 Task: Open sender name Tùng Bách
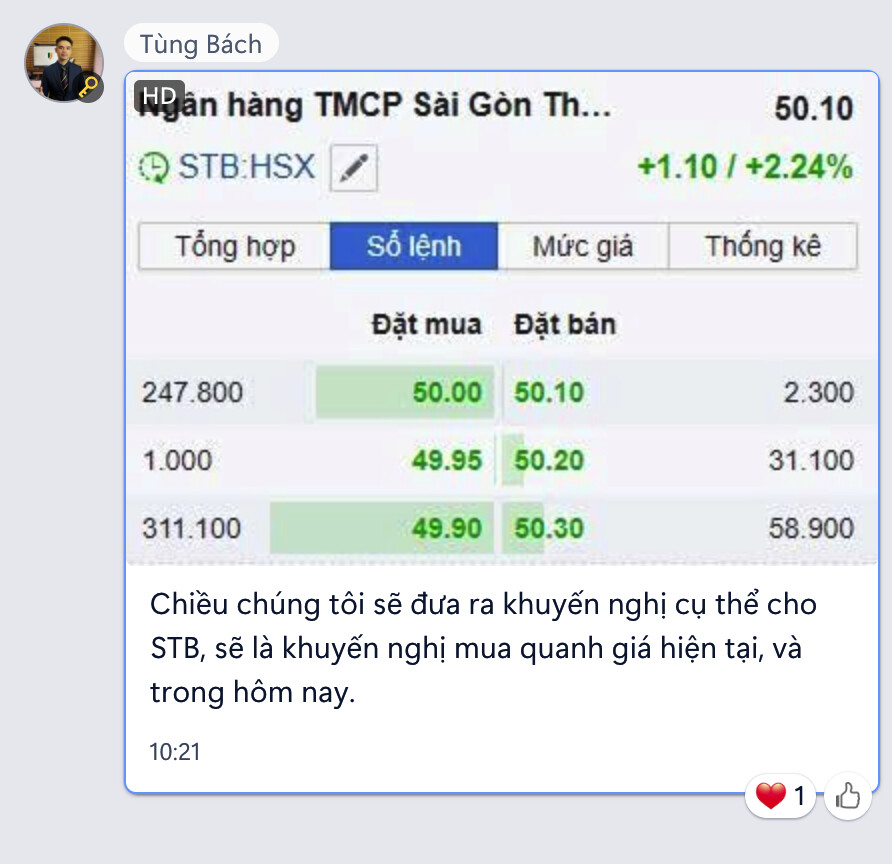[201, 44]
